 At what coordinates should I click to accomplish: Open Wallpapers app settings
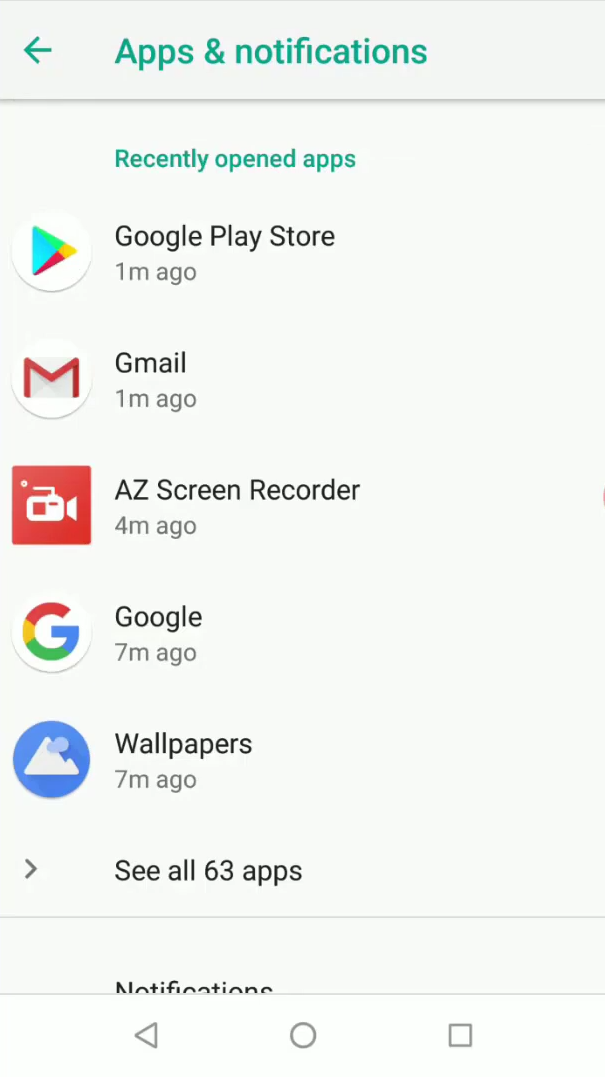click(x=302, y=760)
